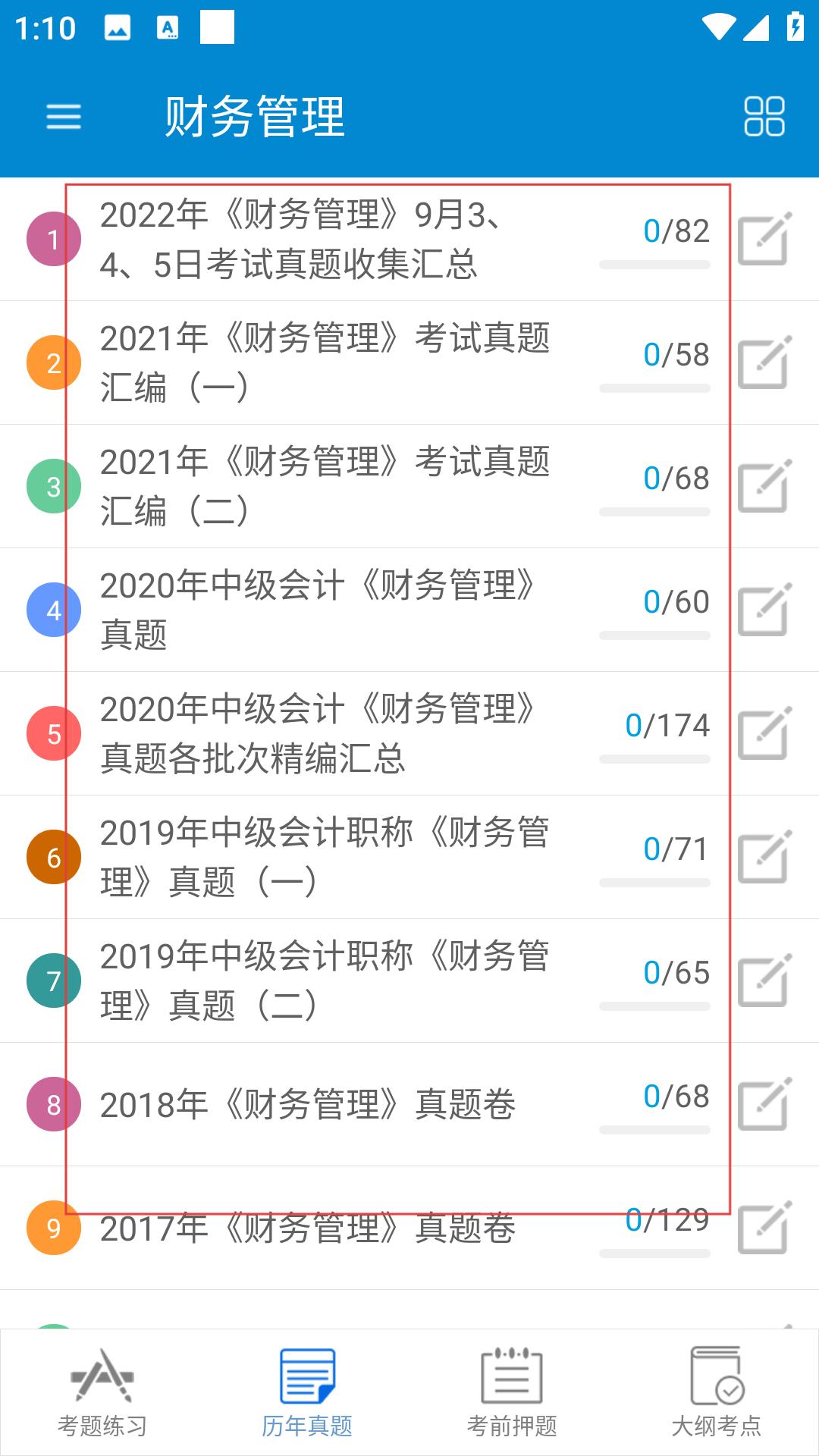Open 2018年《财务管理》真题卷
819x1456 pixels.
click(409, 1105)
